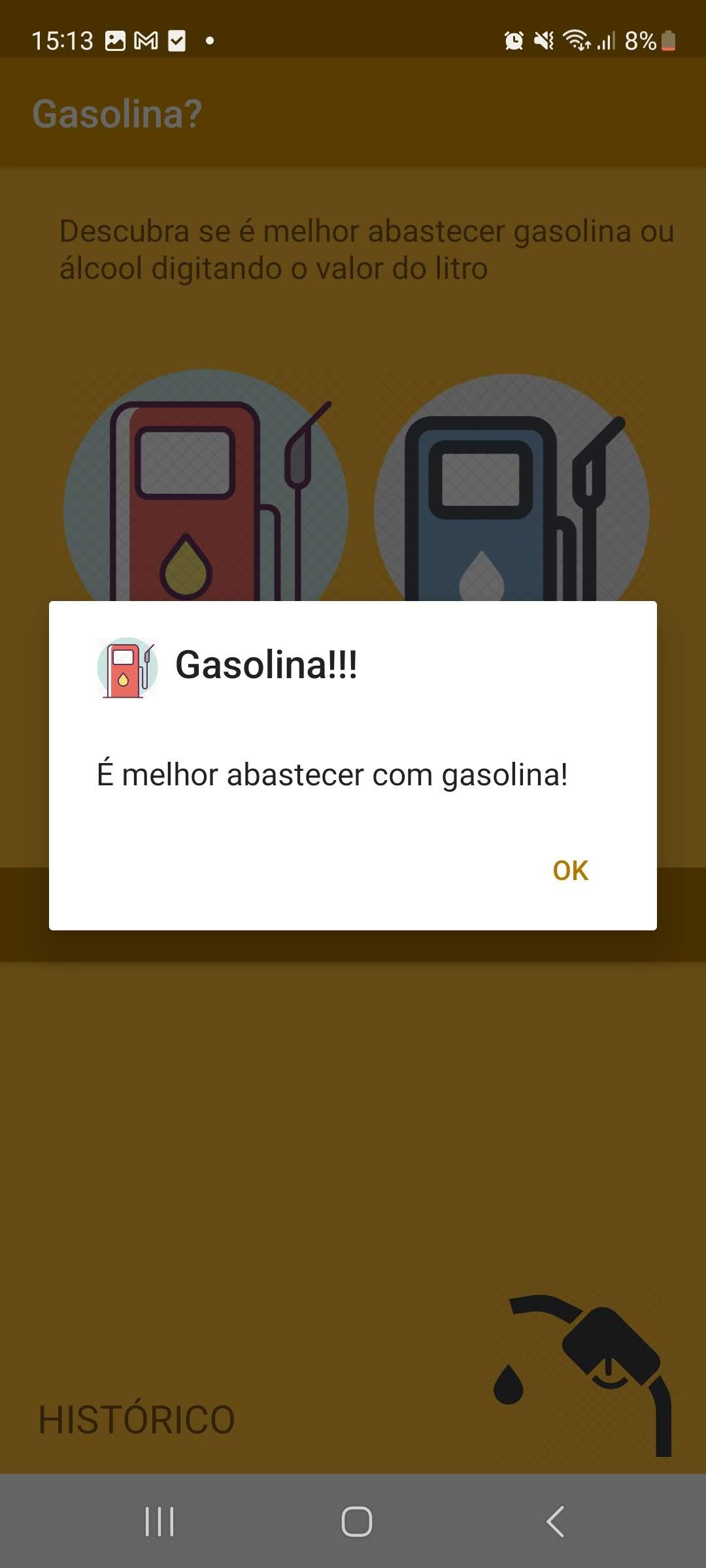Go back with the system back button
Image resolution: width=706 pixels, height=1568 pixels.
click(555, 1522)
